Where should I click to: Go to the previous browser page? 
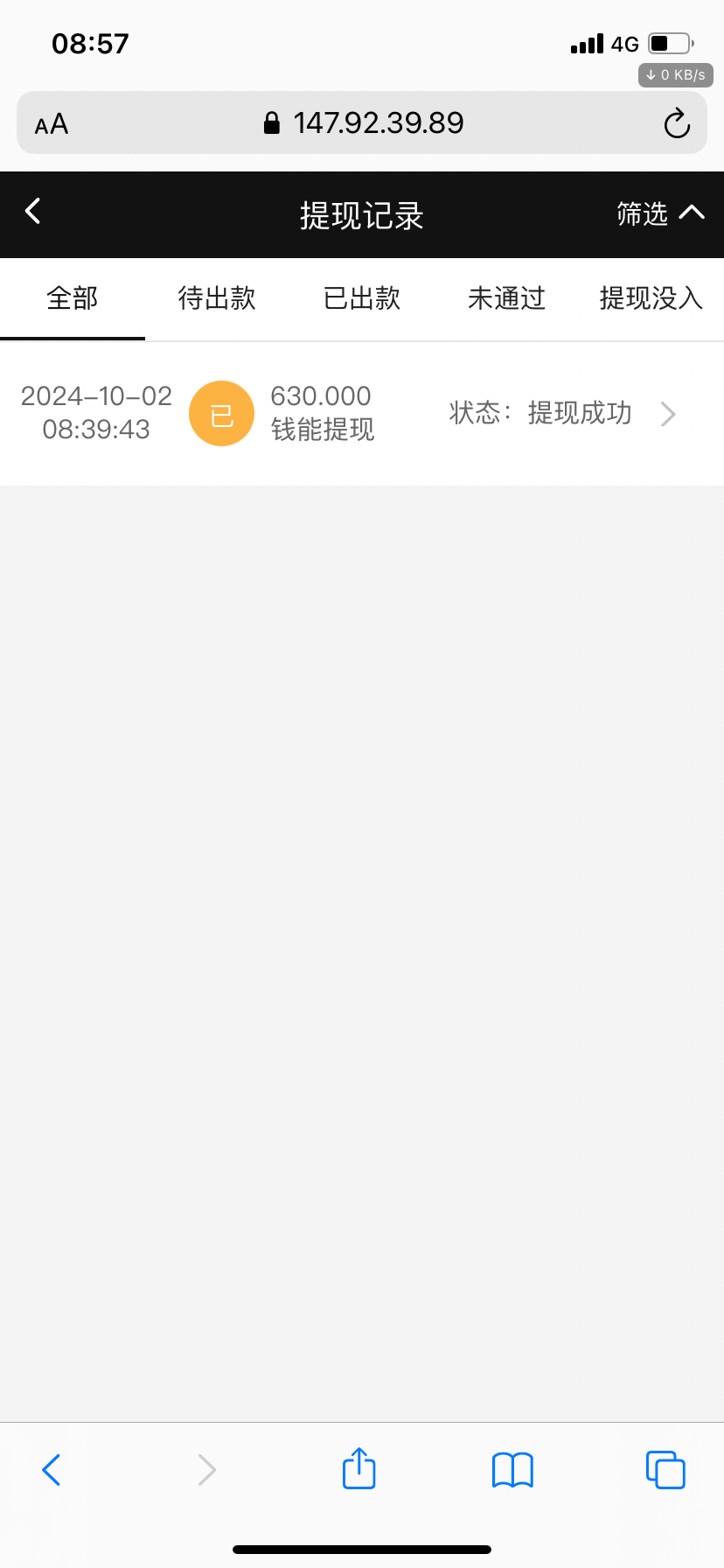coord(52,1469)
